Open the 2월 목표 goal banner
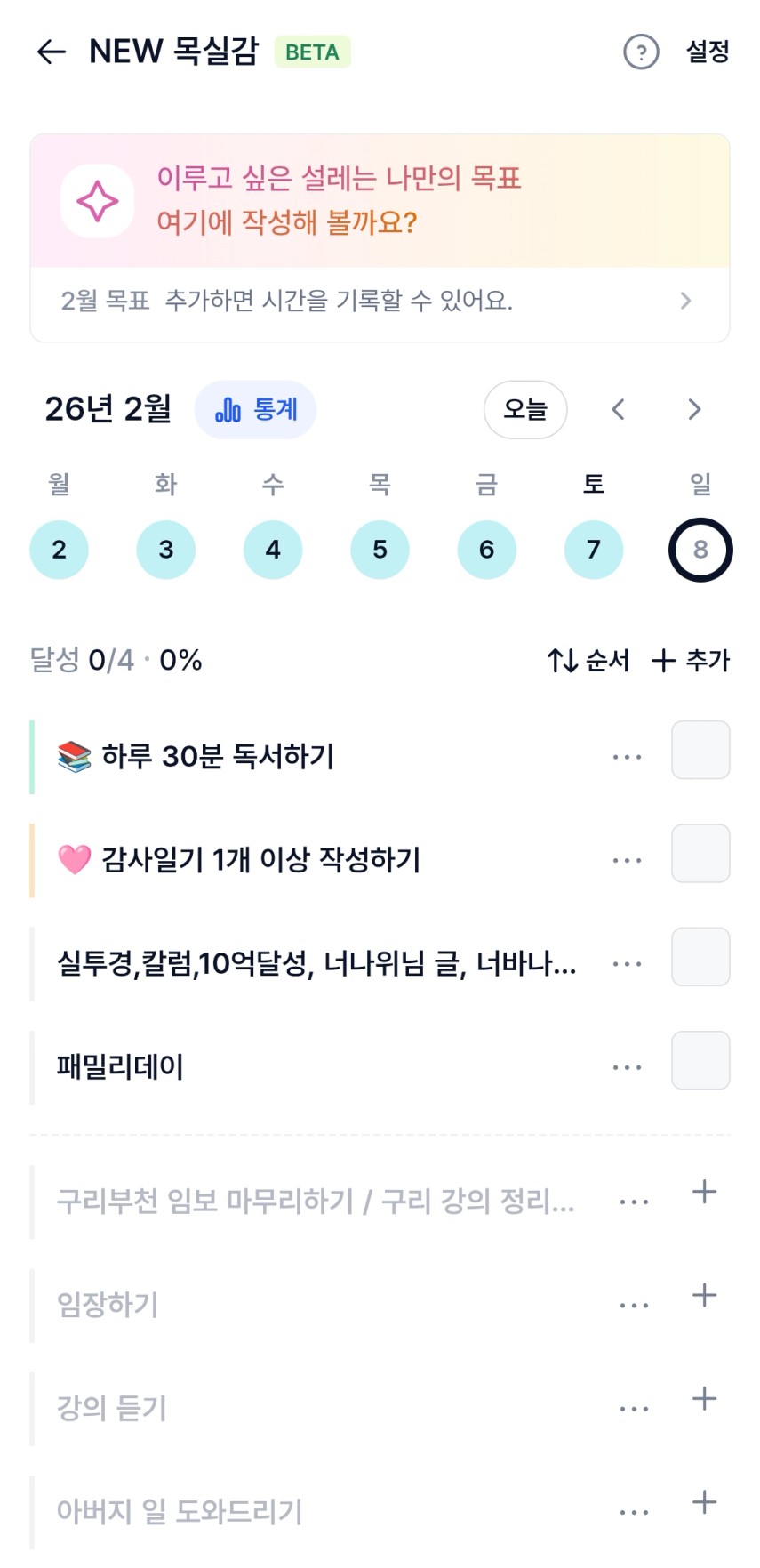Screen dimensions: 760x1568 pos(380,302)
